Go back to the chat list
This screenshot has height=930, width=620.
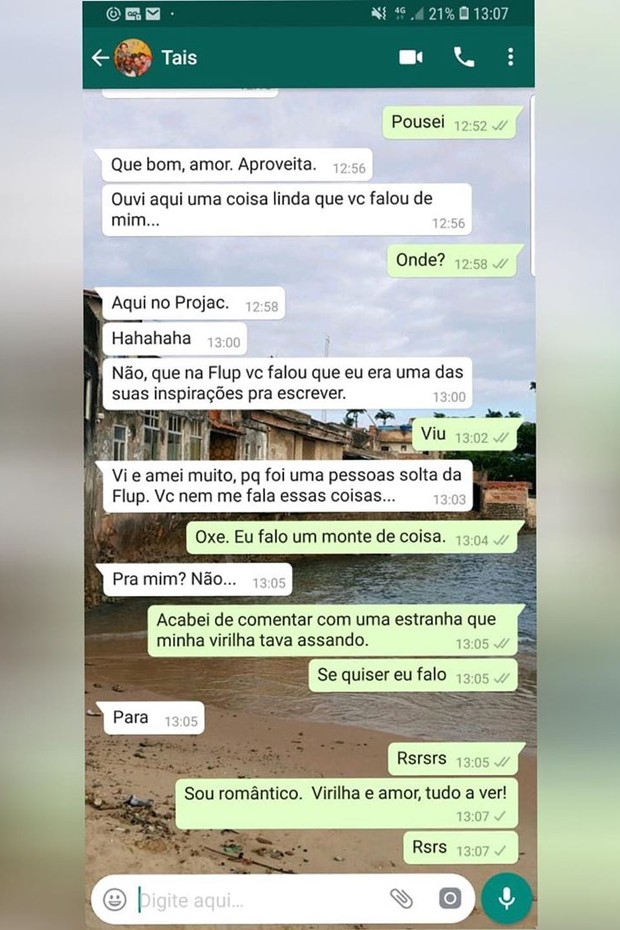pyautogui.click(x=100, y=58)
